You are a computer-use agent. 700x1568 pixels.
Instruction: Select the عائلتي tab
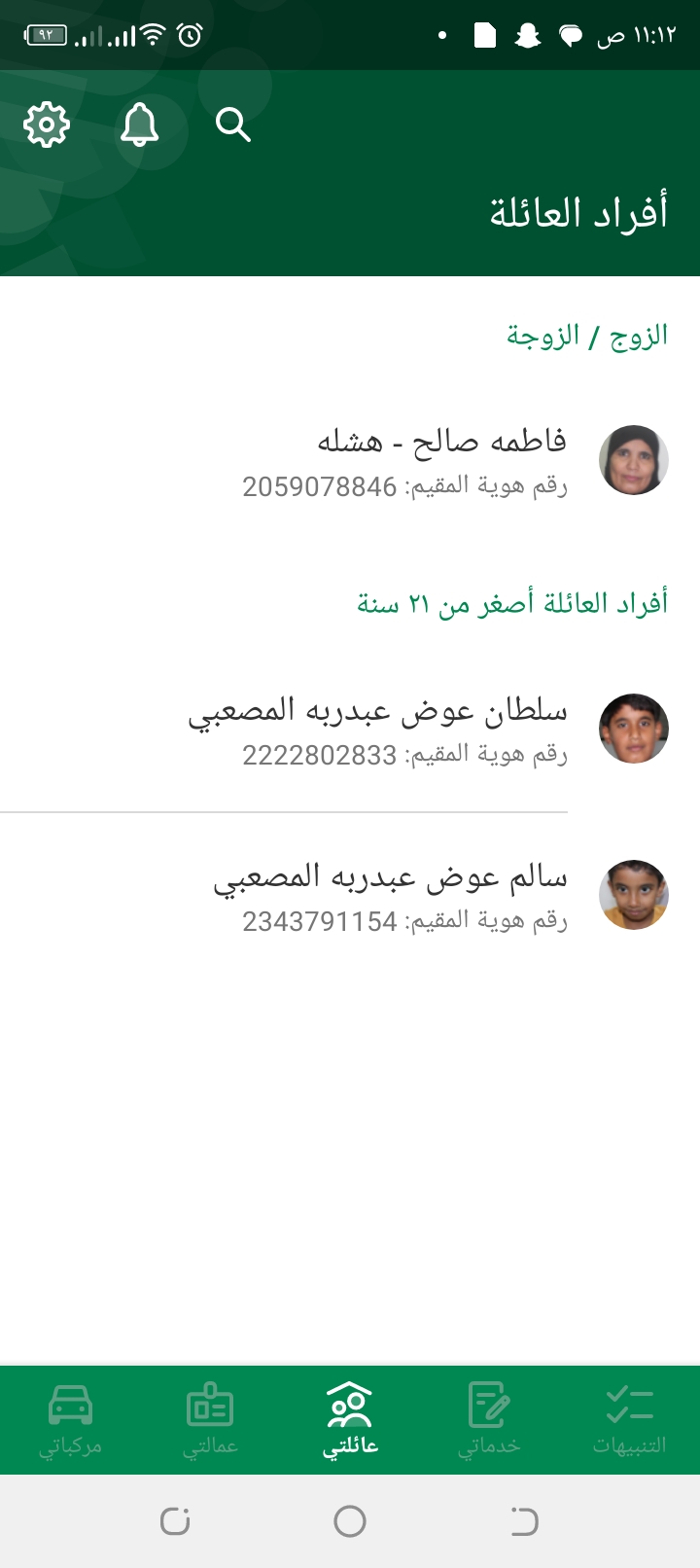pos(350,1419)
